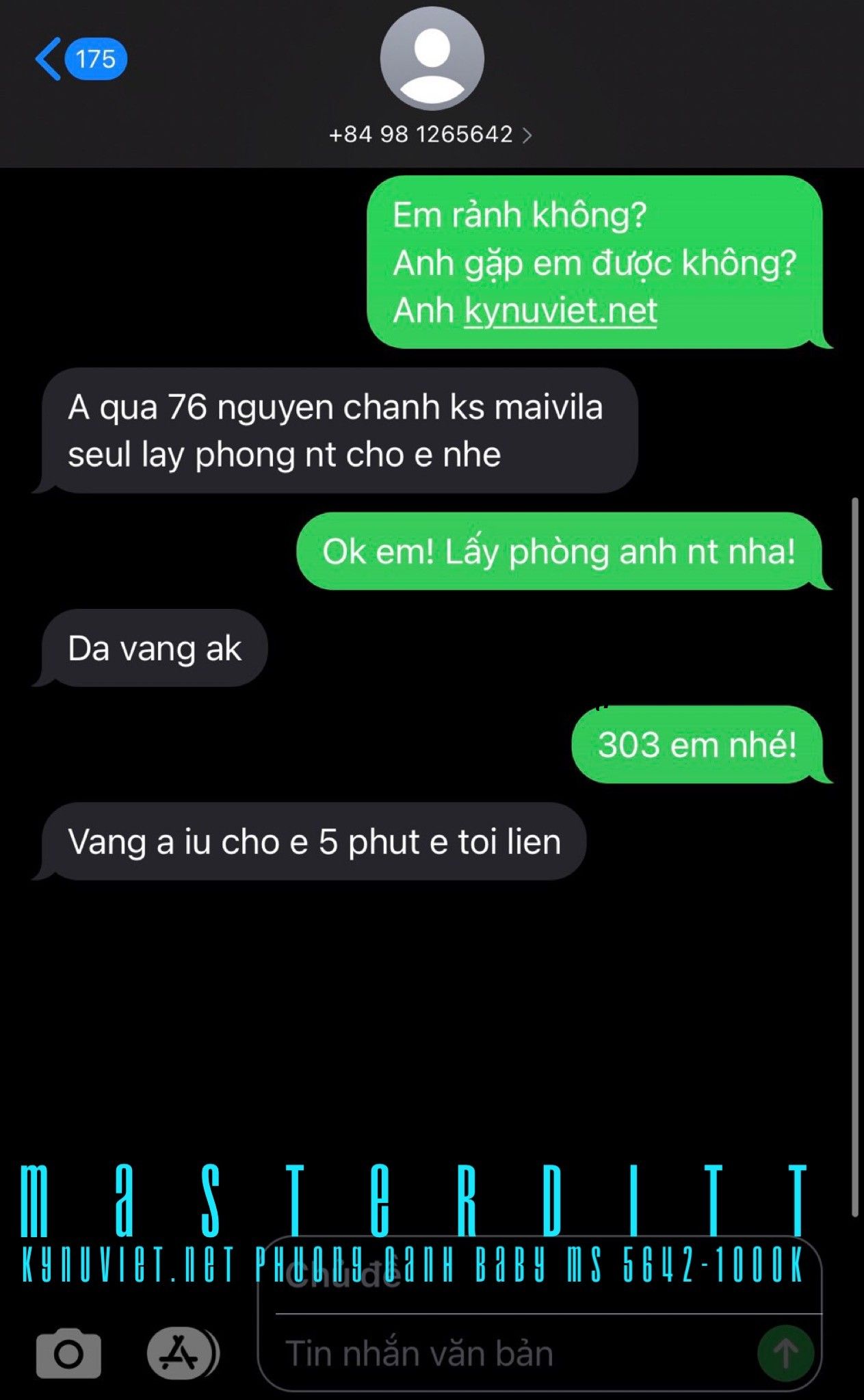Tap the back chevron arrow

(x=48, y=58)
